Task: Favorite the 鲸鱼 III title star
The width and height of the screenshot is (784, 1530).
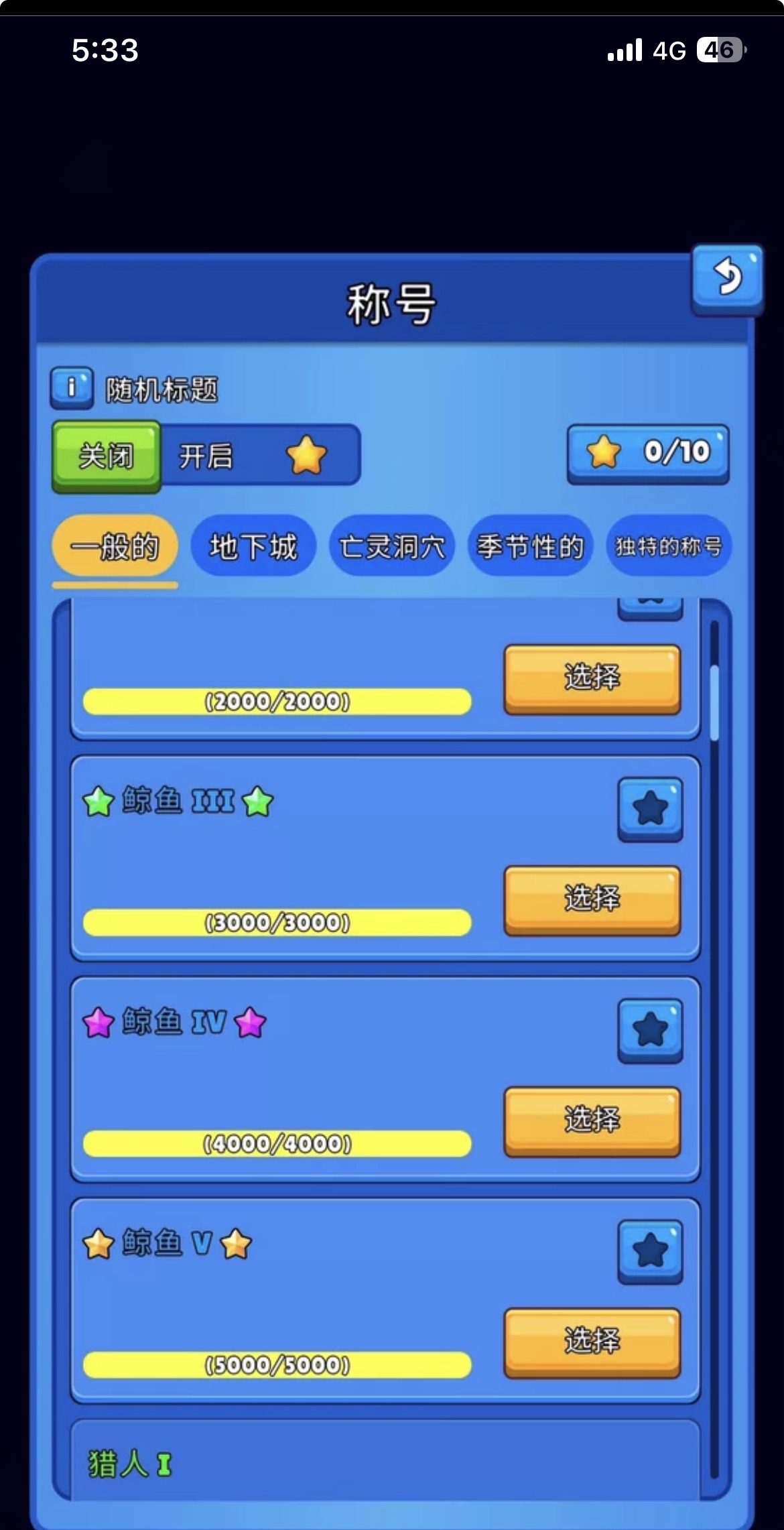Action: pyautogui.click(x=650, y=808)
